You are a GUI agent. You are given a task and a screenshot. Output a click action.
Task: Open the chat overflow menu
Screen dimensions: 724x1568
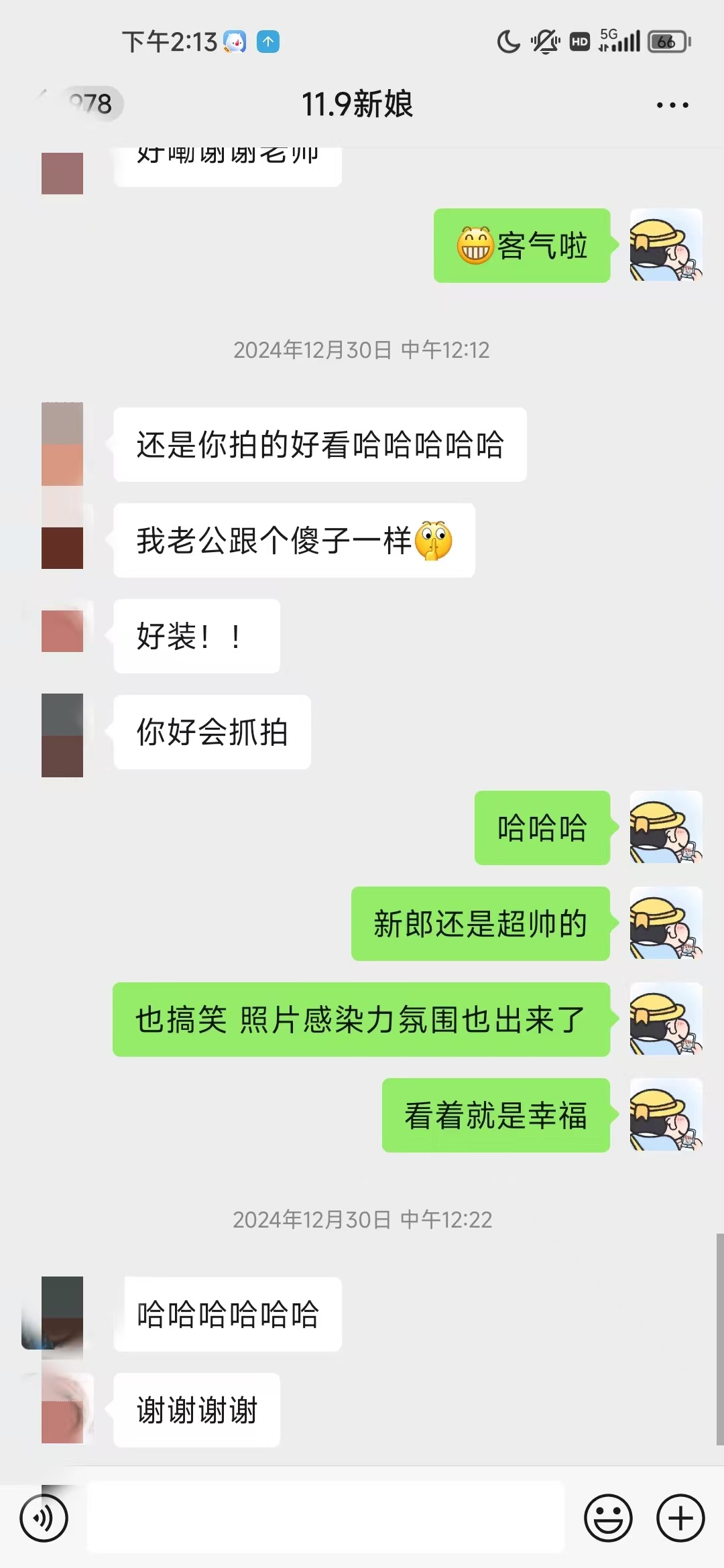click(x=672, y=105)
